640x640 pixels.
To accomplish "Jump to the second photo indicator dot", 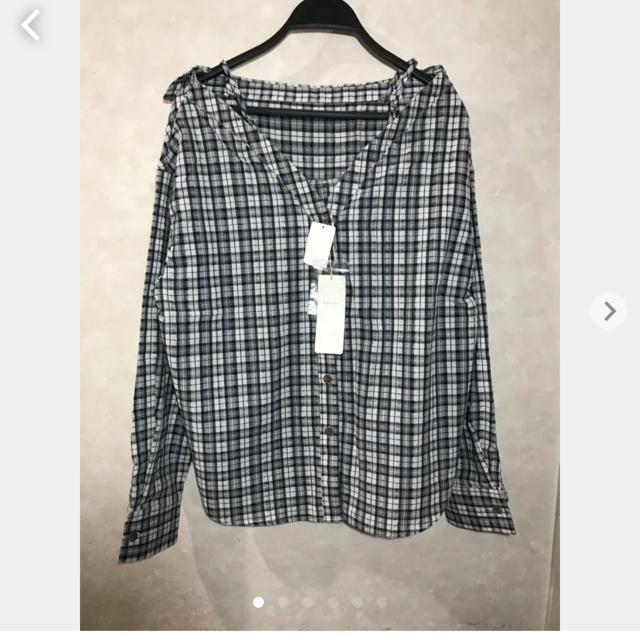I will [x=283, y=602].
